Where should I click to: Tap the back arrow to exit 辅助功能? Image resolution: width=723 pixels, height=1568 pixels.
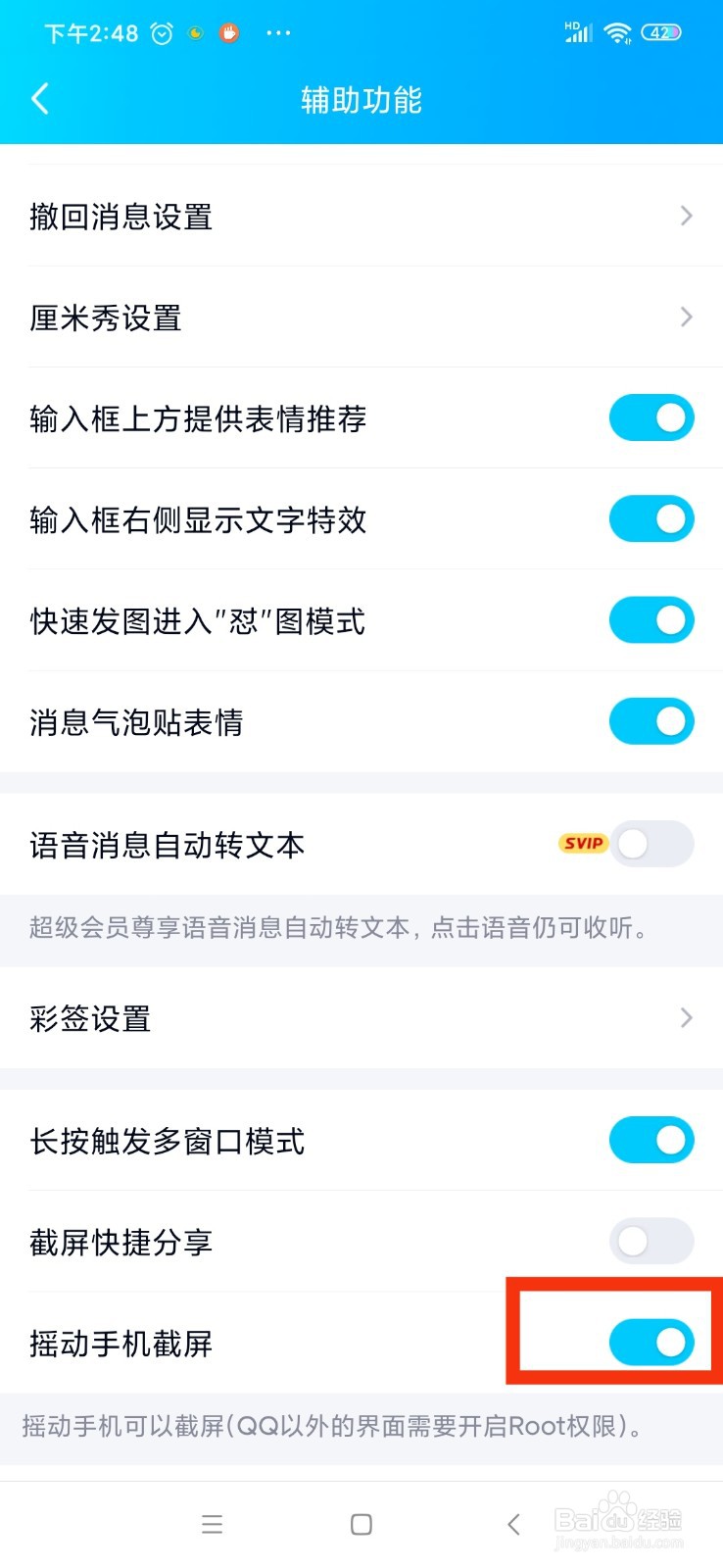click(39, 98)
